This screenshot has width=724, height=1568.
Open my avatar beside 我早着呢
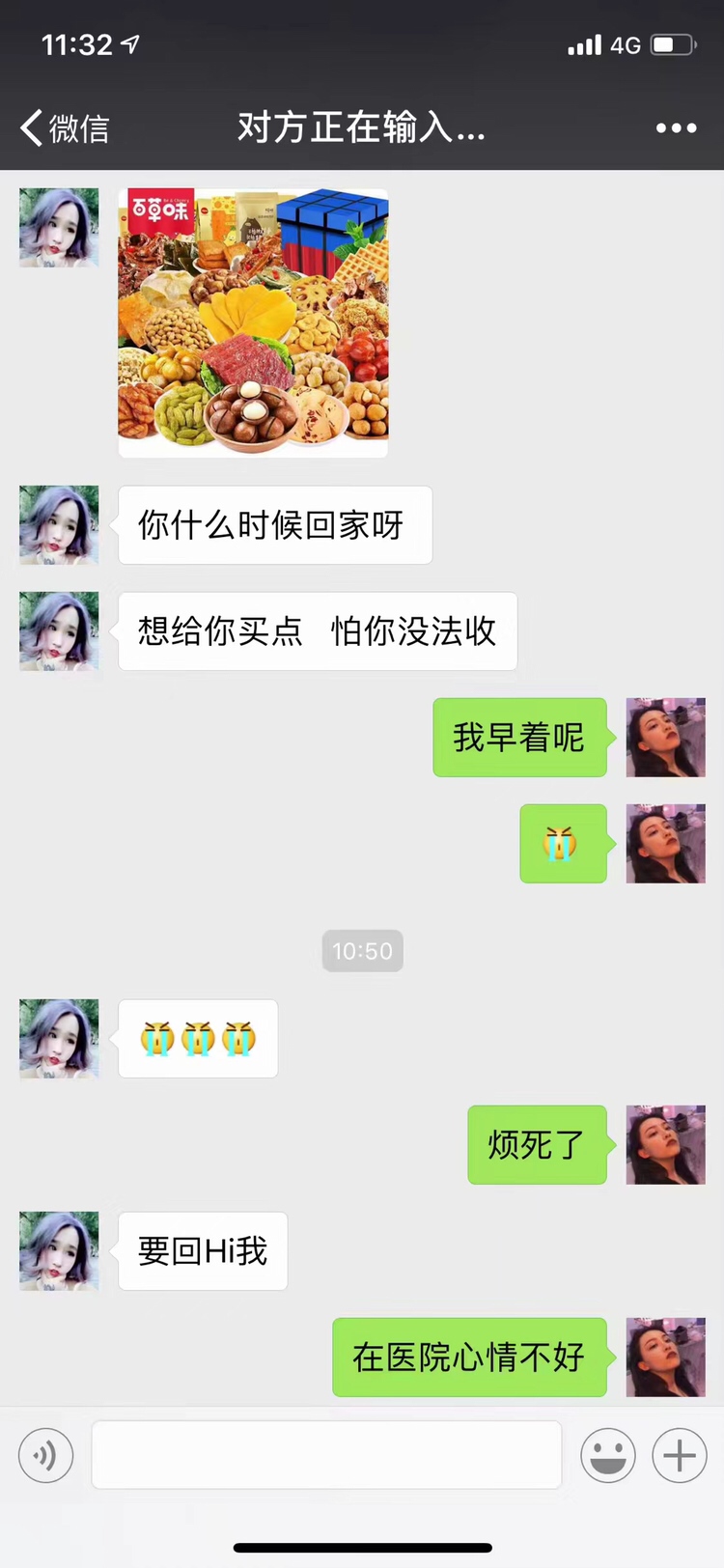[x=665, y=738]
